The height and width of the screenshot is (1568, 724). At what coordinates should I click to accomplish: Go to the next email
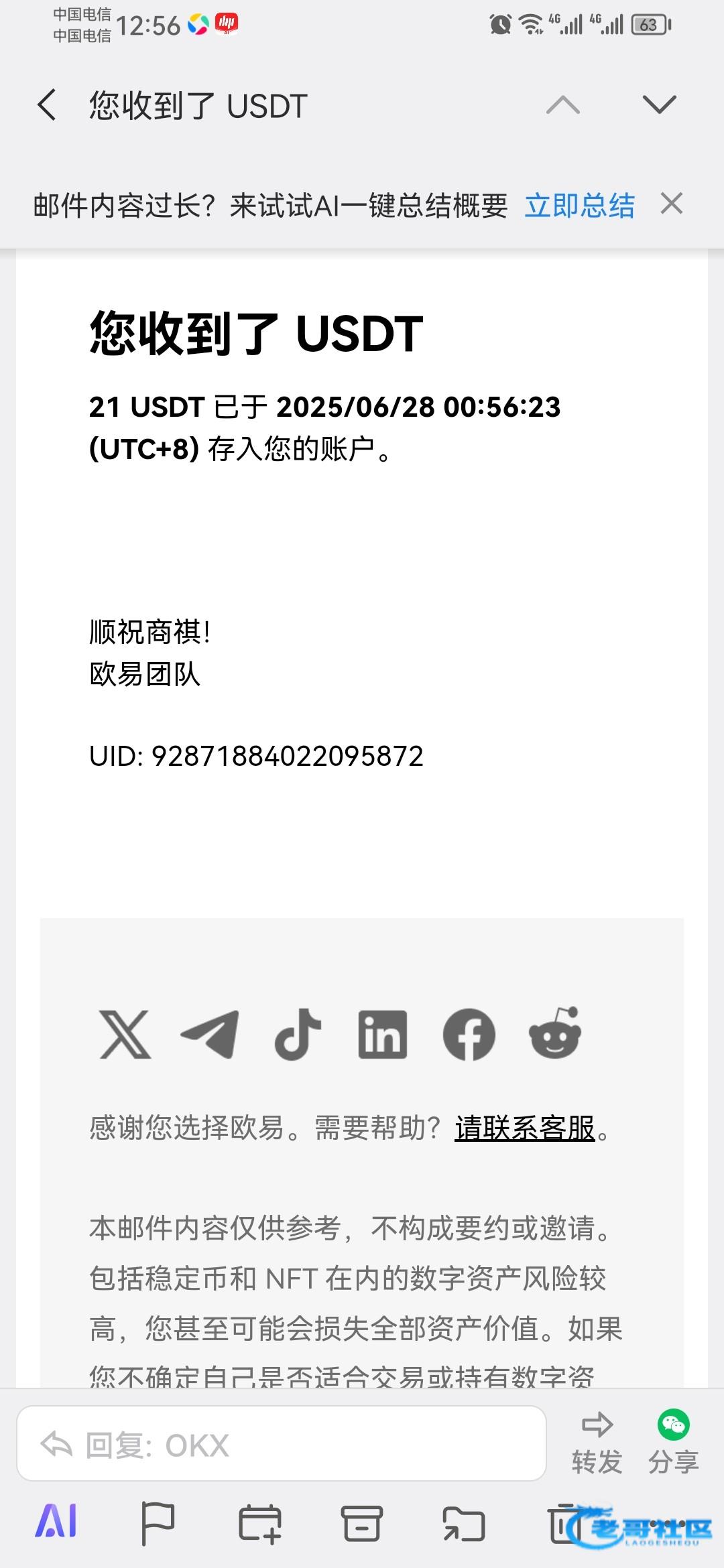[660, 105]
